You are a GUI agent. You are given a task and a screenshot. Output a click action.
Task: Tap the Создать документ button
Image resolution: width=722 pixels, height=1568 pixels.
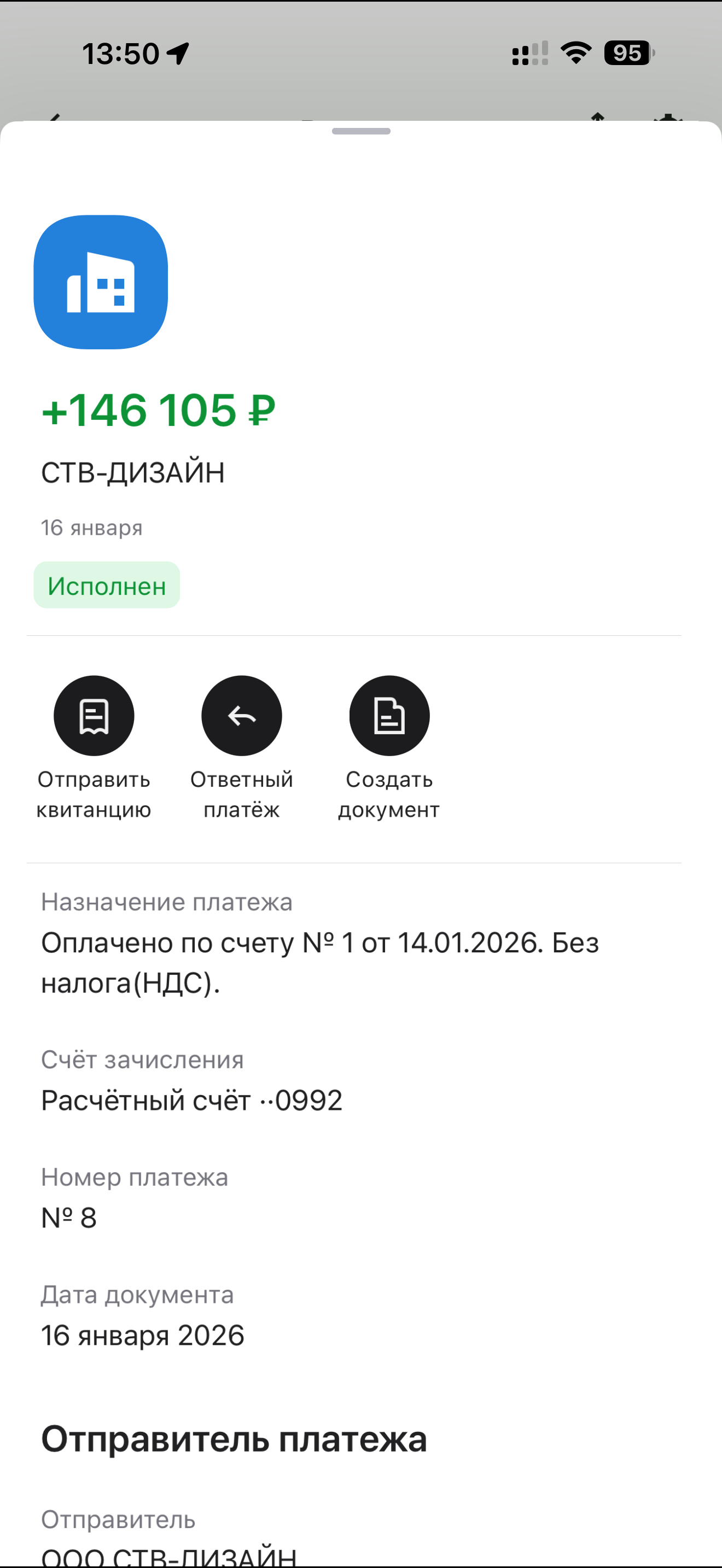tap(389, 716)
